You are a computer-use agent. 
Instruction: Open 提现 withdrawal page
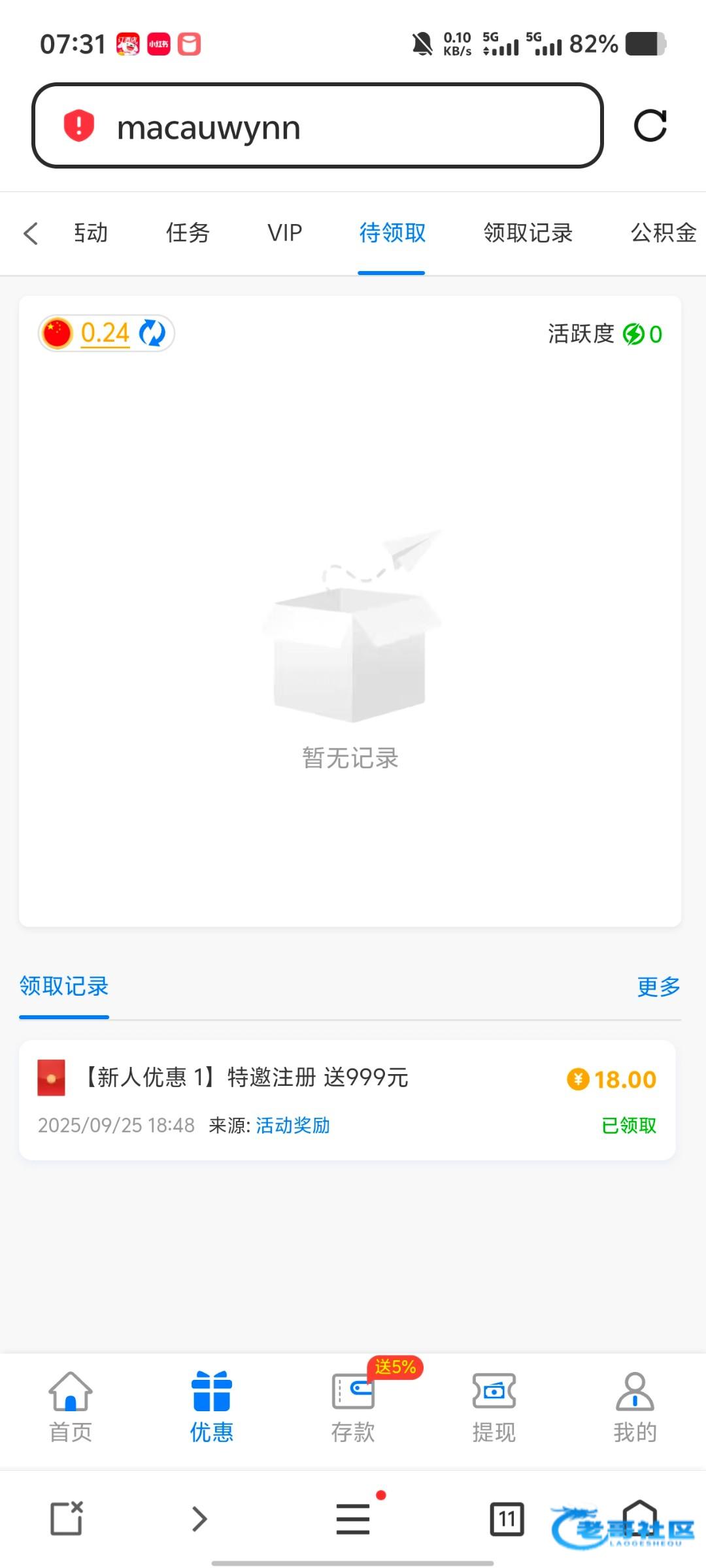pyautogui.click(x=494, y=1407)
